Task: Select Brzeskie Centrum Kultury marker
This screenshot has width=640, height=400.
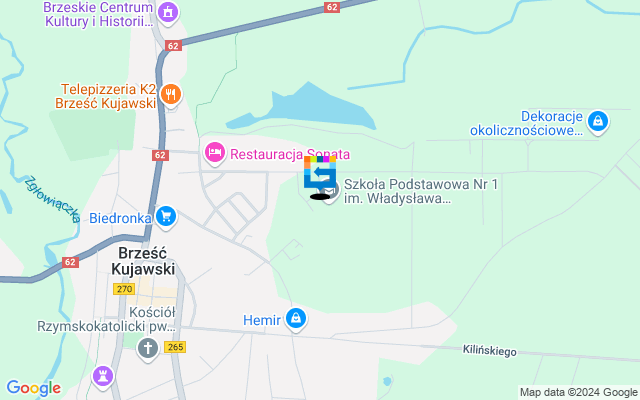Action: (x=169, y=13)
